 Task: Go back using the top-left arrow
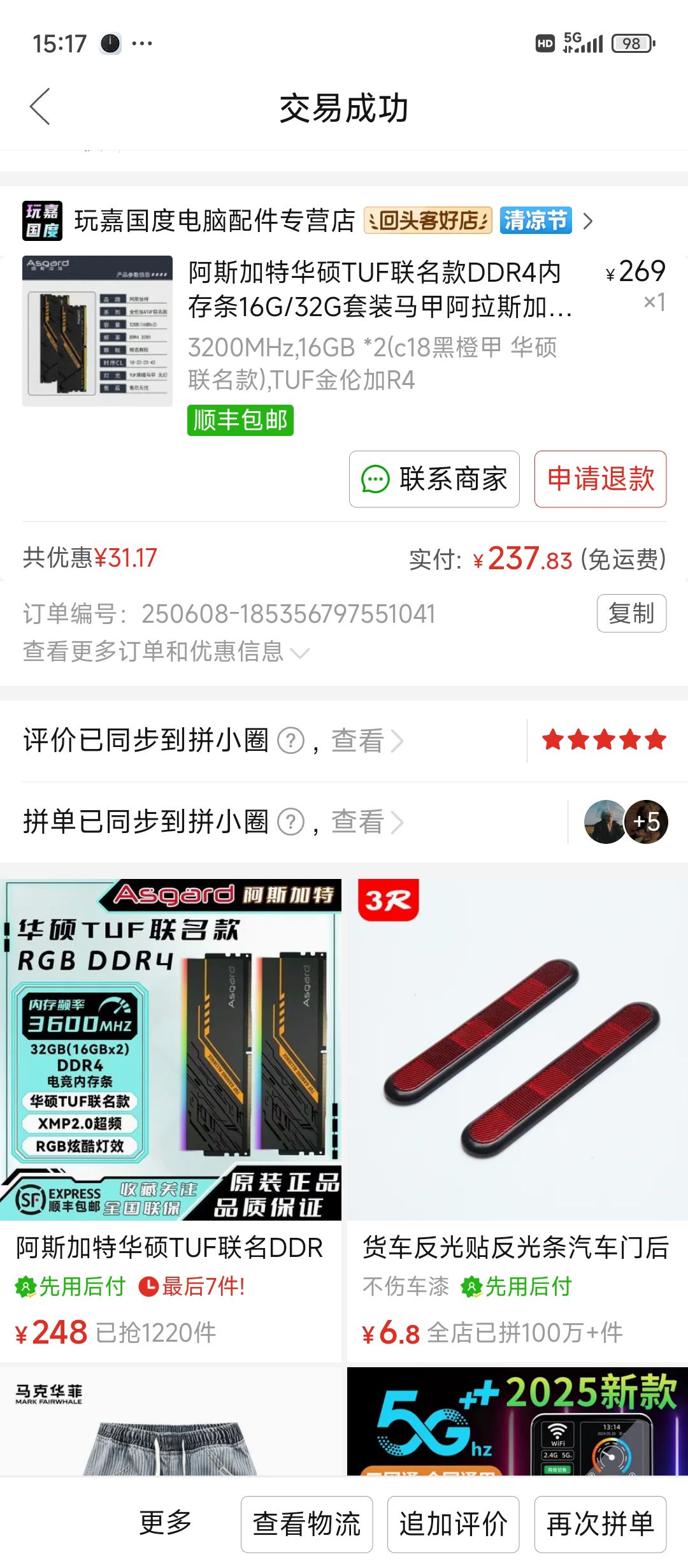[40, 106]
